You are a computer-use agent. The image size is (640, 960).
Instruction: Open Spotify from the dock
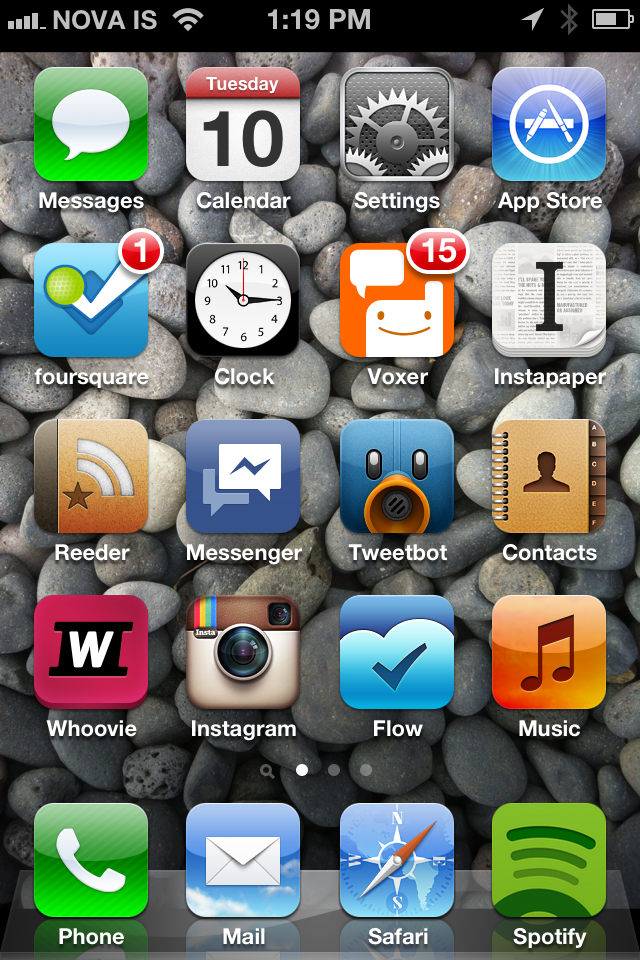(549, 861)
